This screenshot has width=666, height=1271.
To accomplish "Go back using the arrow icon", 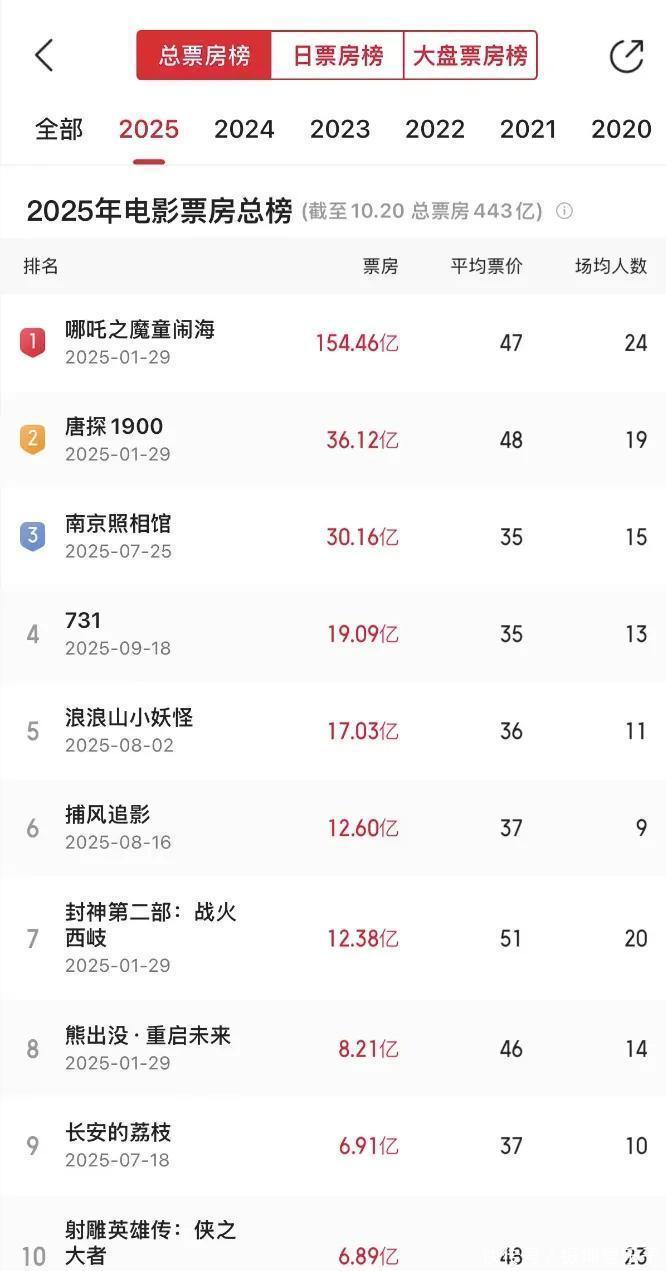I will (x=44, y=55).
